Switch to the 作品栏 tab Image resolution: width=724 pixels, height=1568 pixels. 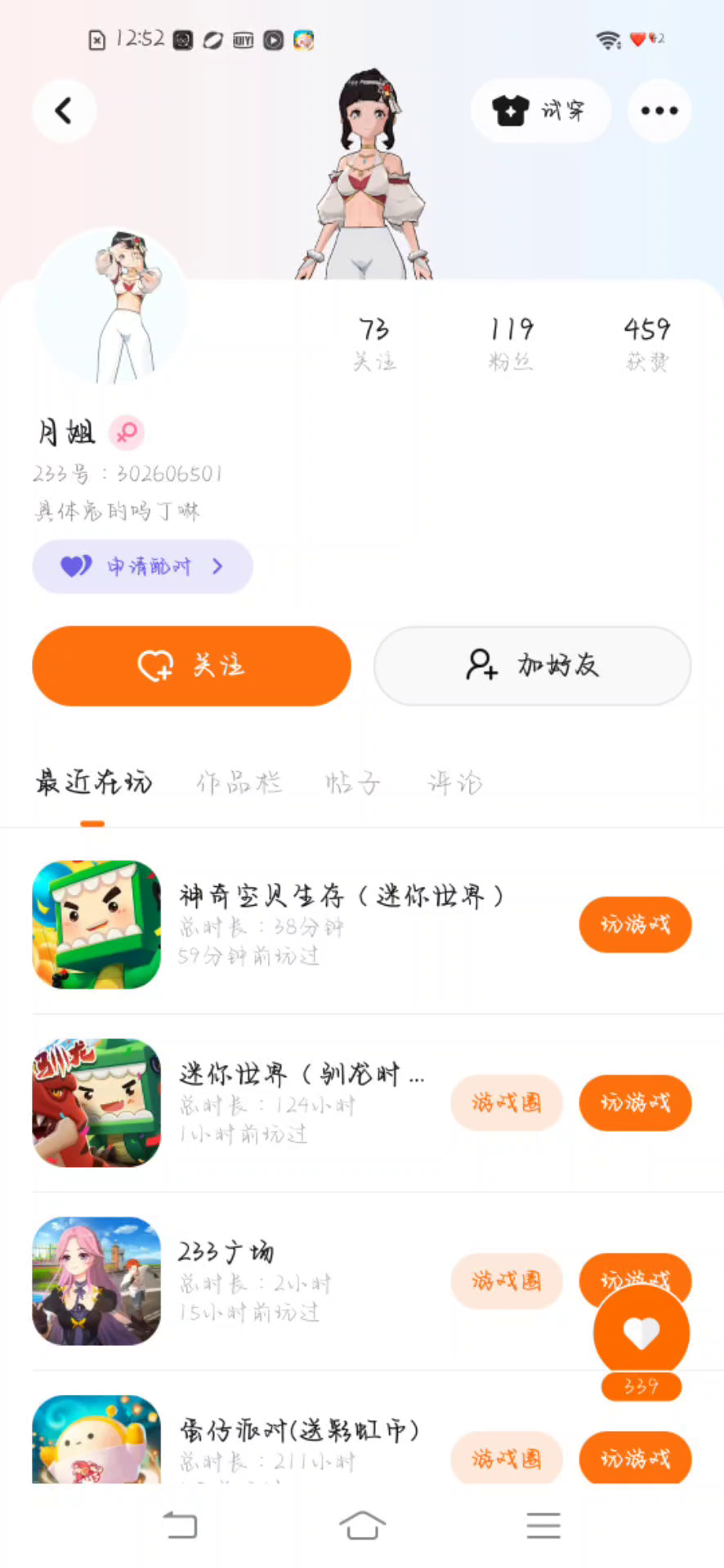239,783
